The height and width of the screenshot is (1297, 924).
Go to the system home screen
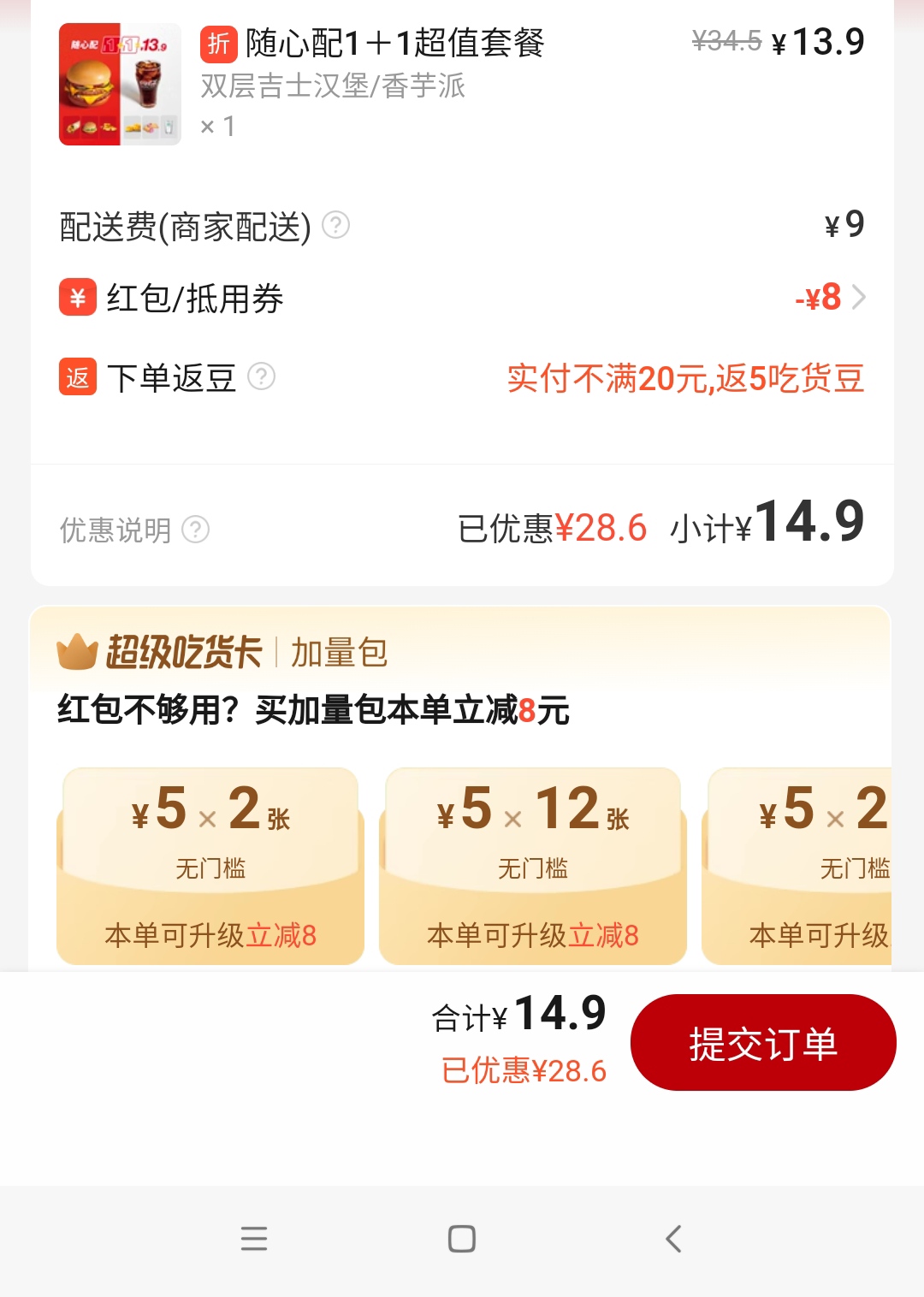click(x=462, y=1238)
